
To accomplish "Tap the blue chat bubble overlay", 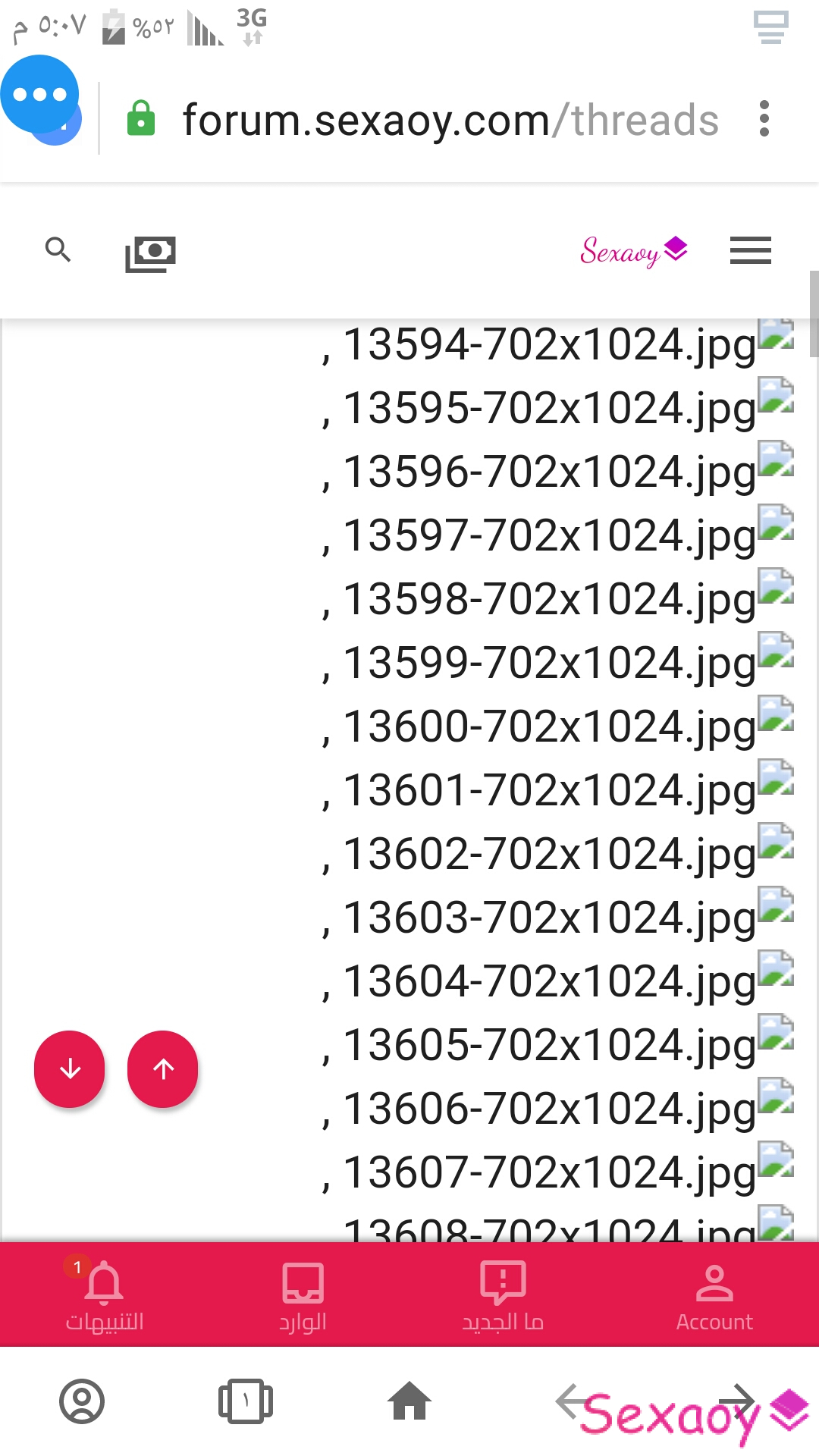I will 39,95.
